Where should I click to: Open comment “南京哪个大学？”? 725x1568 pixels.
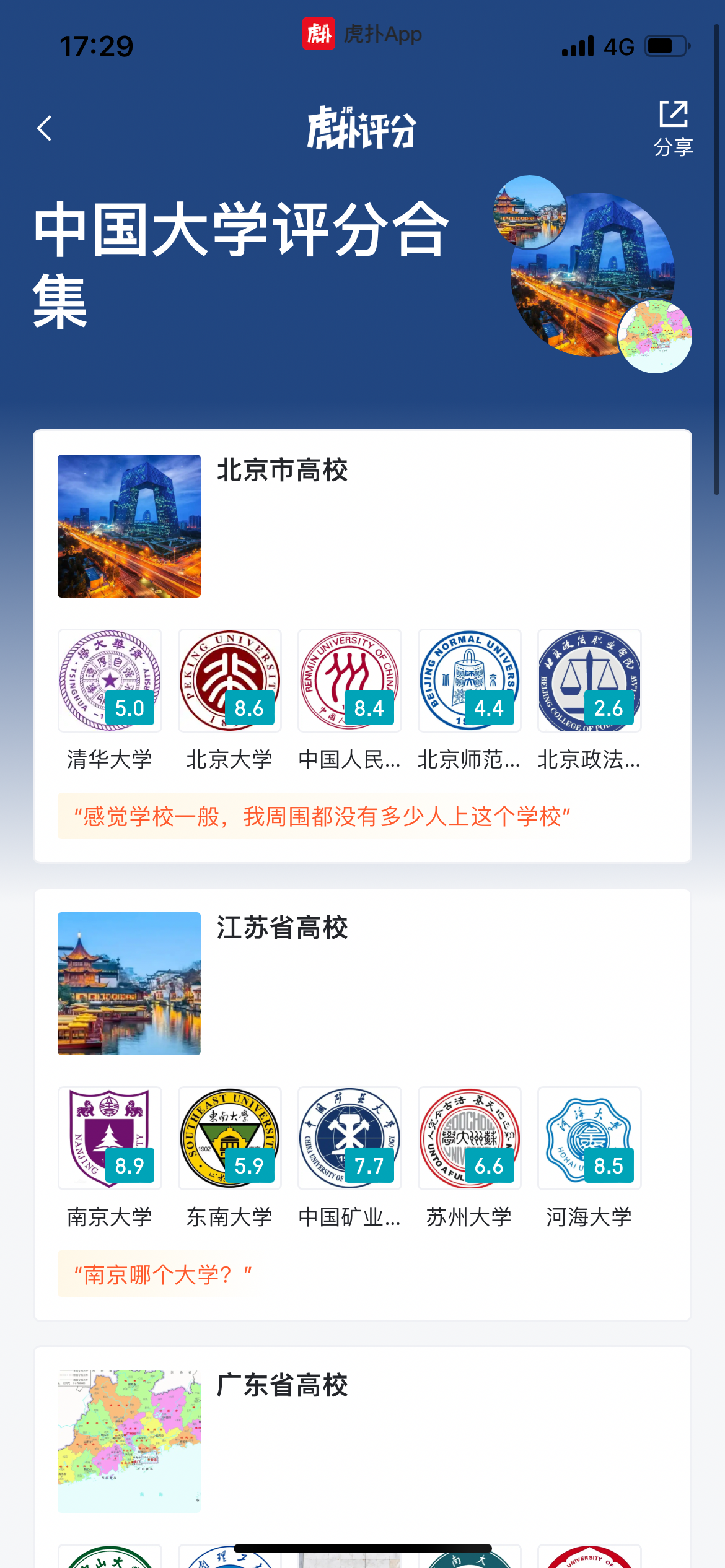pyautogui.click(x=162, y=1274)
